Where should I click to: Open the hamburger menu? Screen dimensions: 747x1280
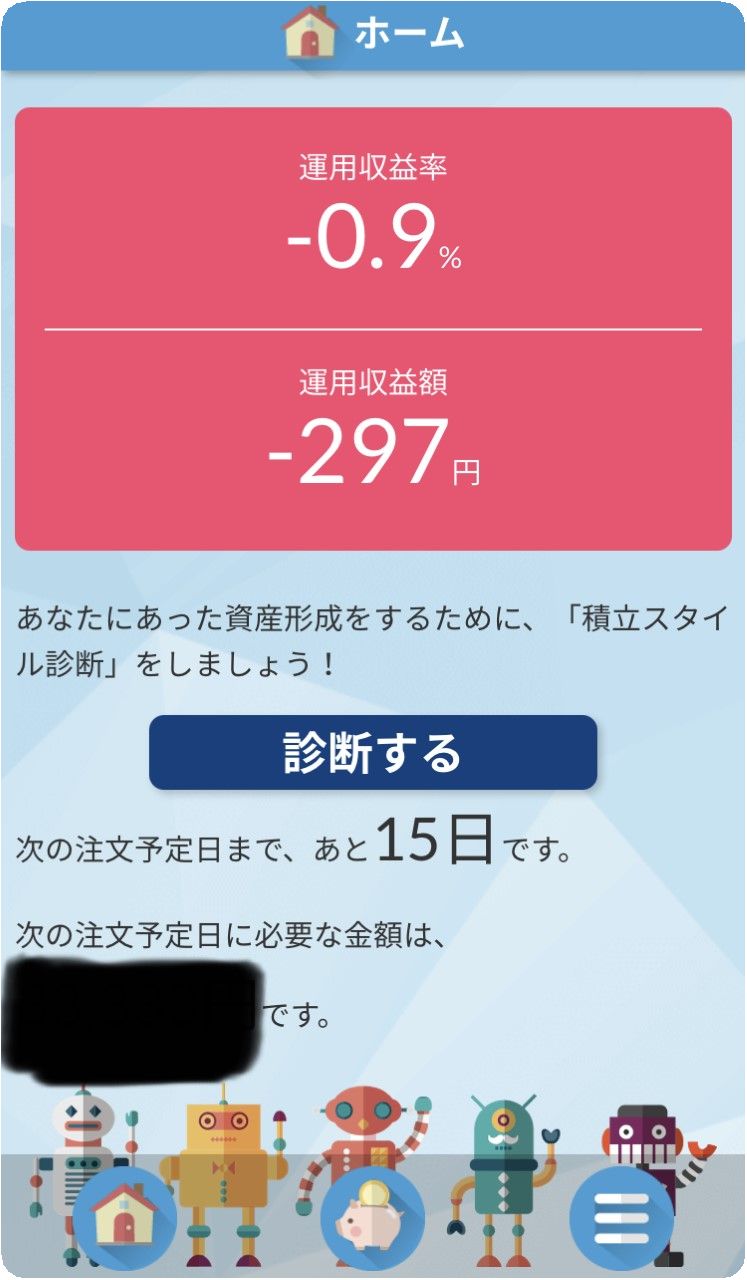click(x=620, y=1218)
